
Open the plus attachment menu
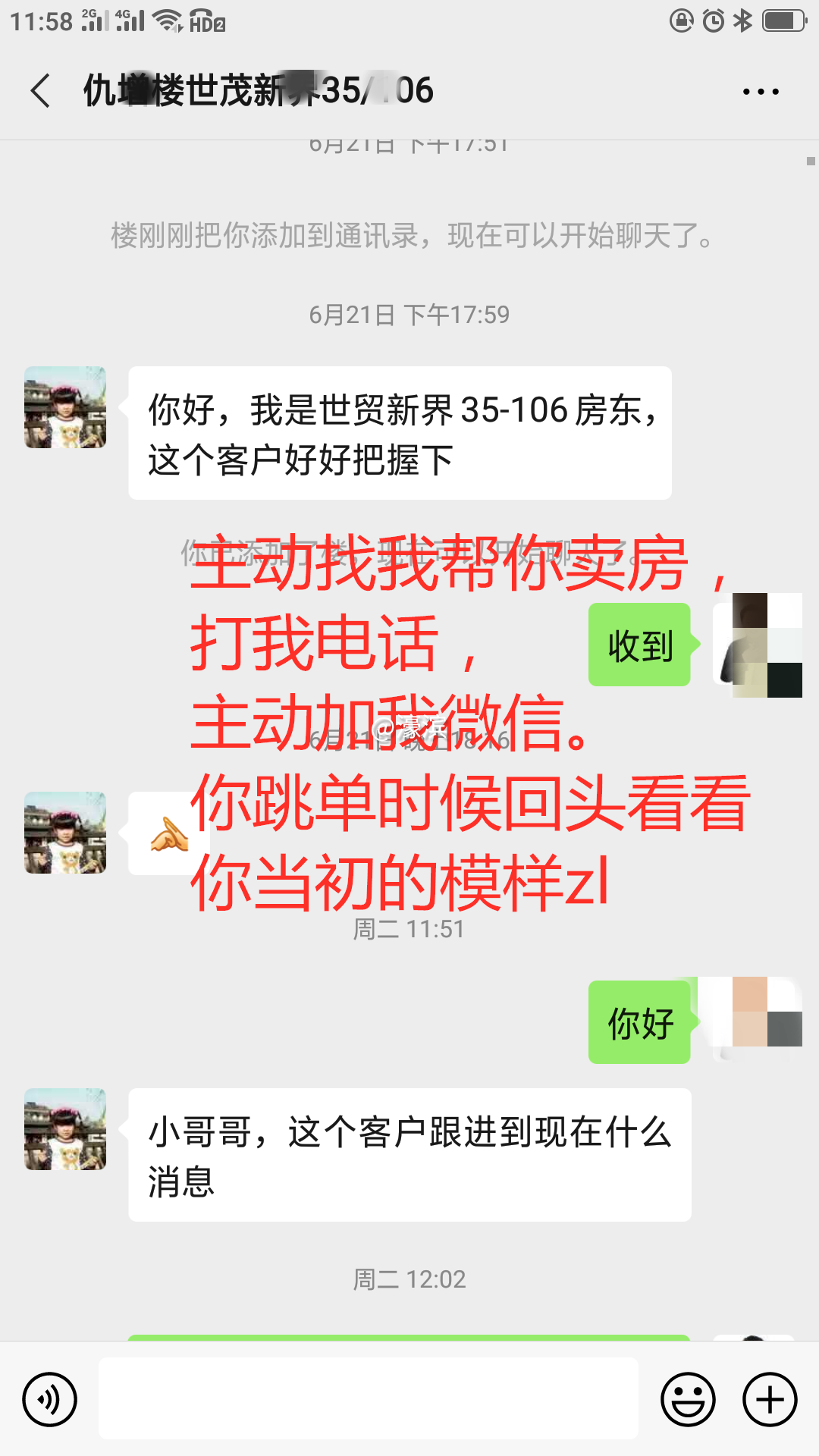pos(770,1399)
